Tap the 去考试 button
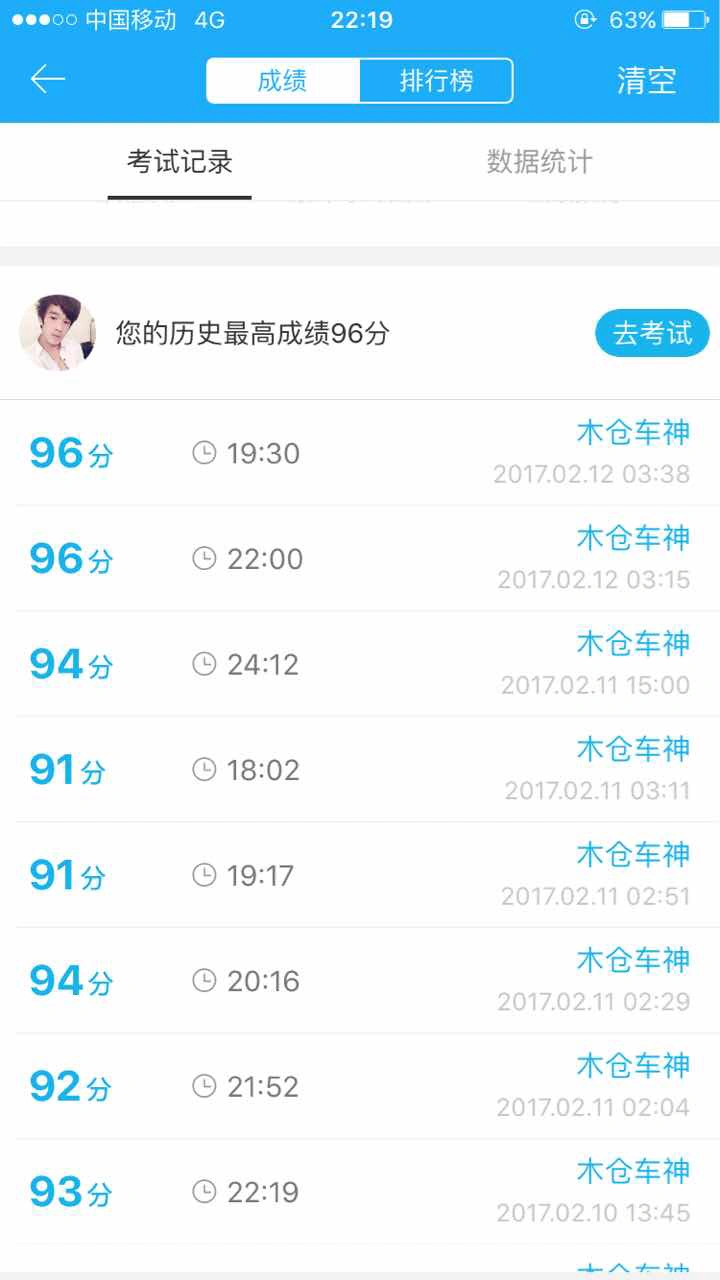Image resolution: width=720 pixels, height=1280 pixels. [652, 333]
